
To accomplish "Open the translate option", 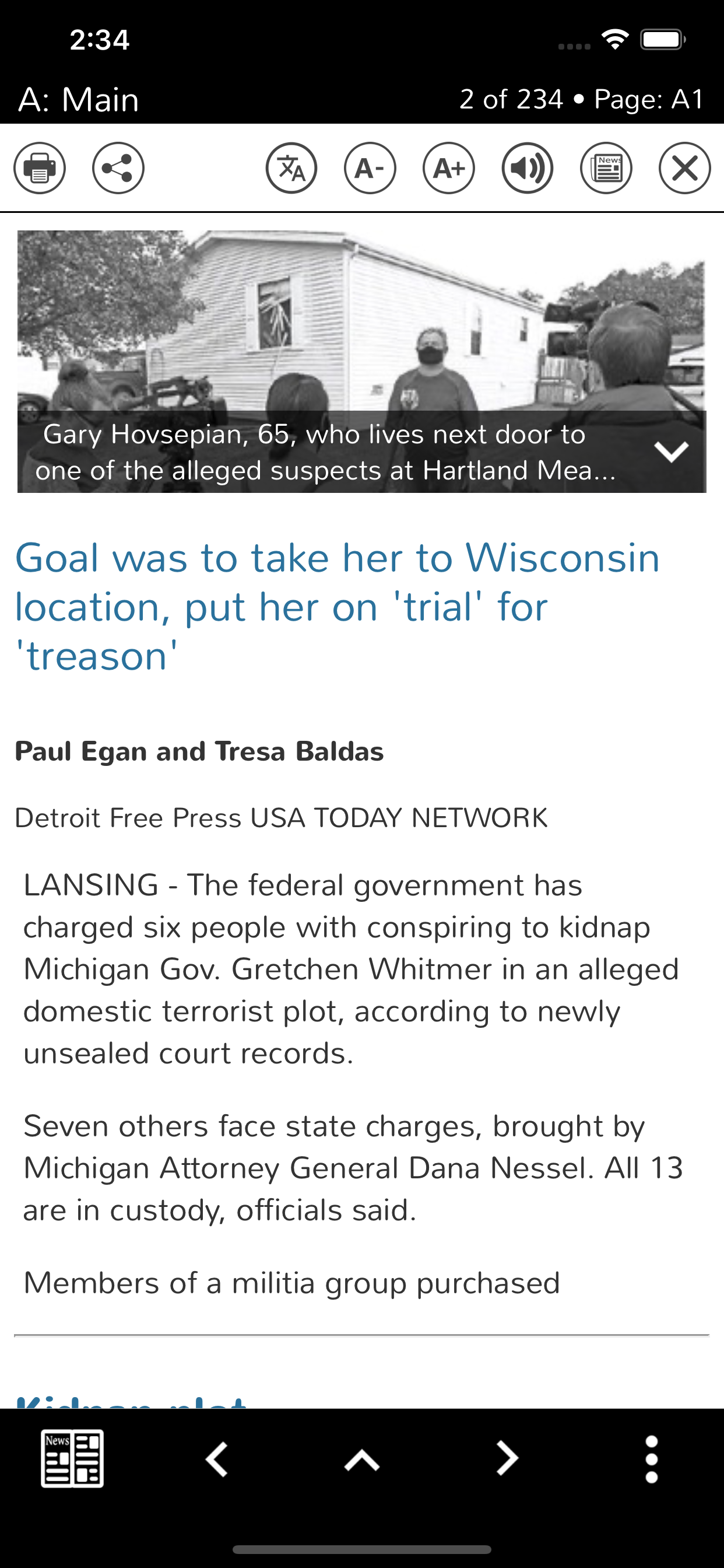I will (x=291, y=168).
